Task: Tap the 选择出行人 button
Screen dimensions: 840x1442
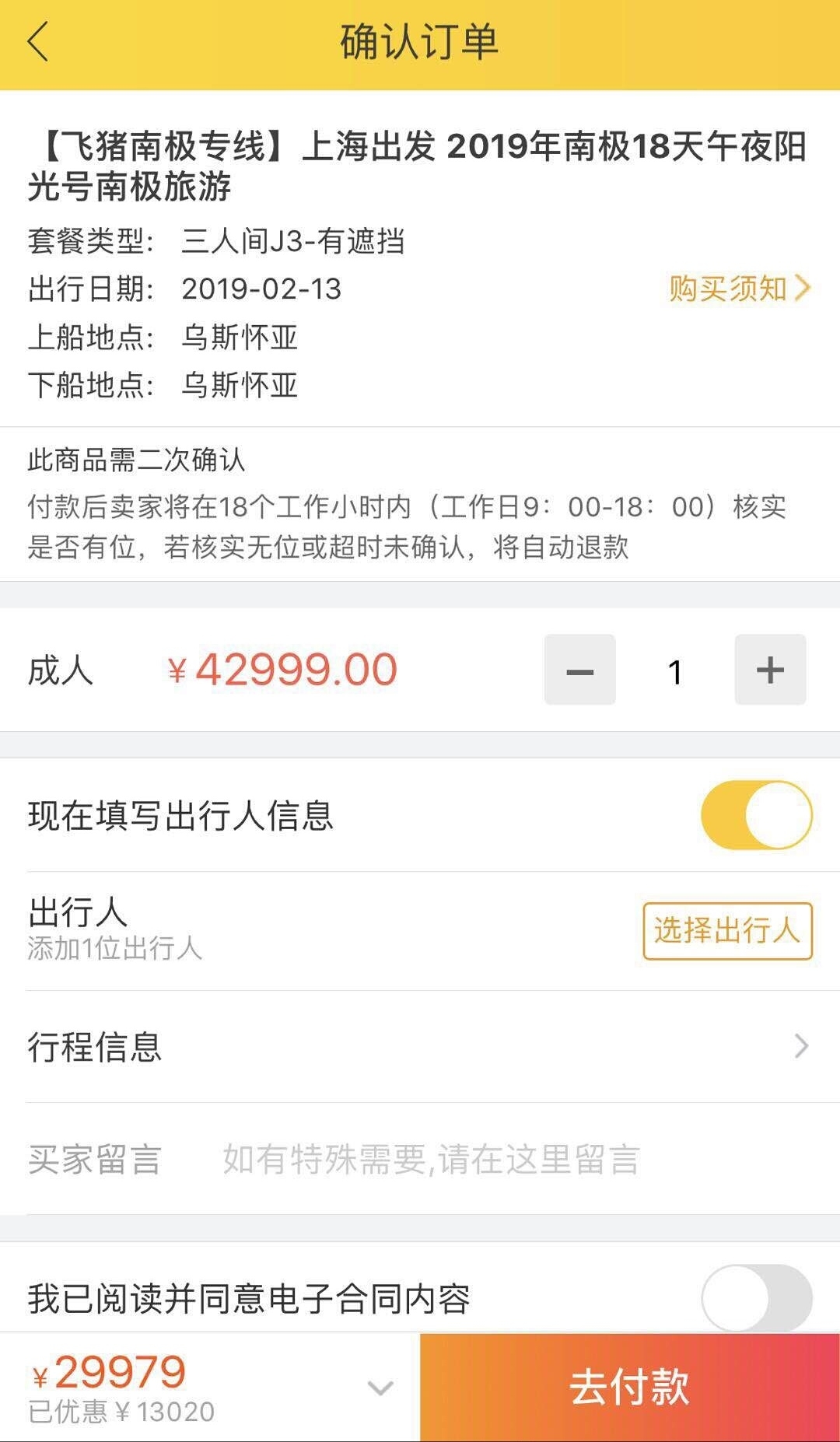Action: [727, 931]
